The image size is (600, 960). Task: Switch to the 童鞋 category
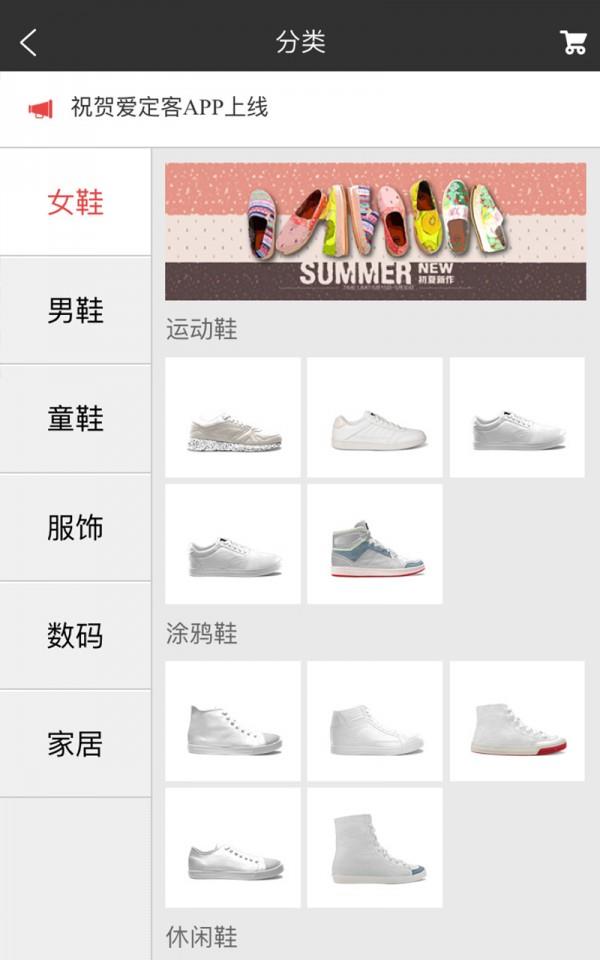pos(75,418)
